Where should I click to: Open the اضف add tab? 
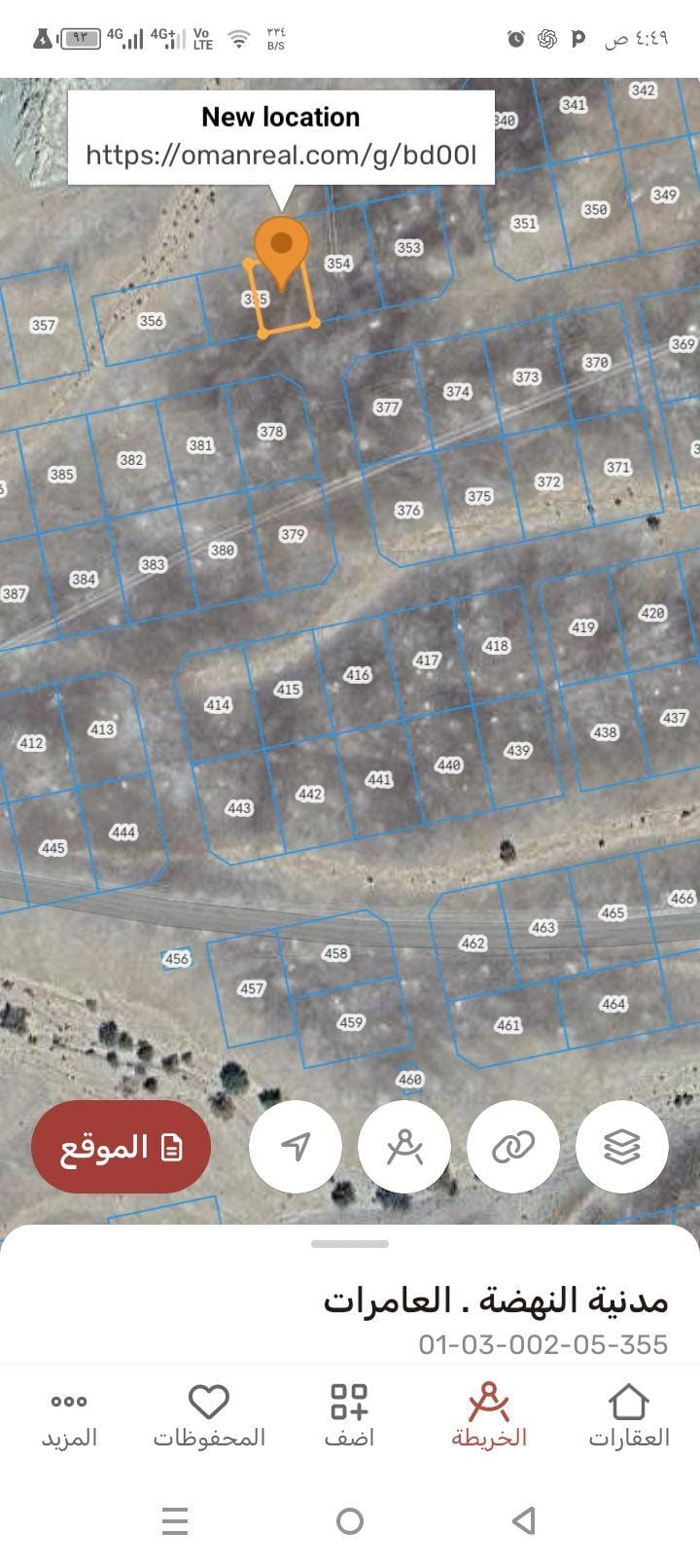(x=349, y=1416)
